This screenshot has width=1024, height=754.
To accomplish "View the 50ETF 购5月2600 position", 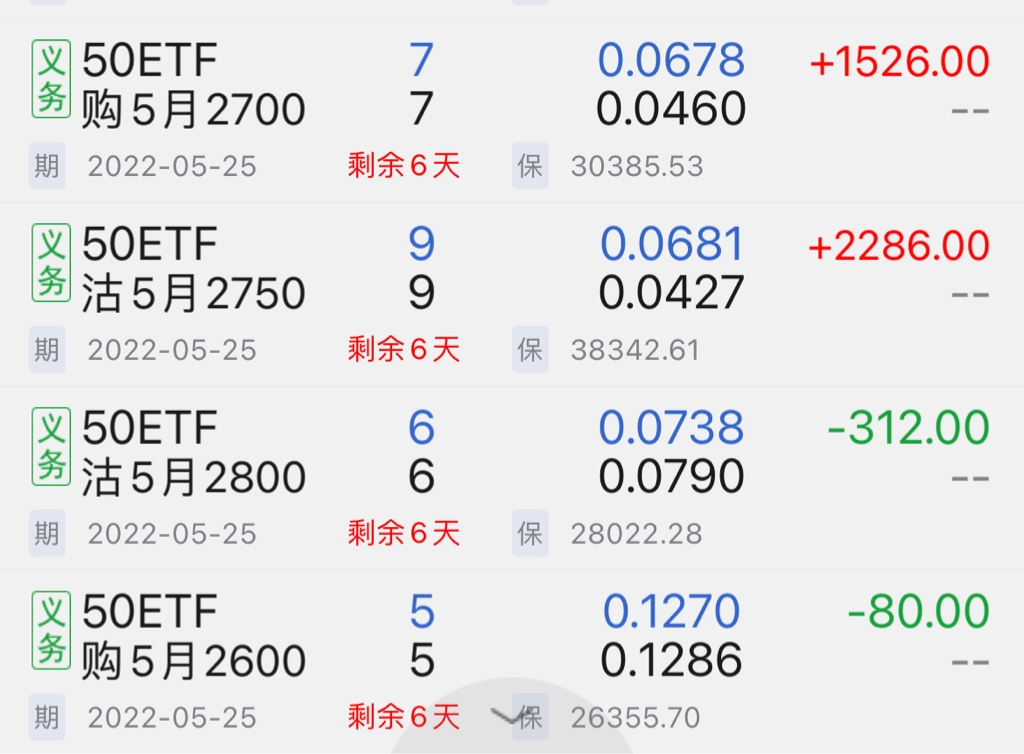I will pyautogui.click(x=194, y=638).
